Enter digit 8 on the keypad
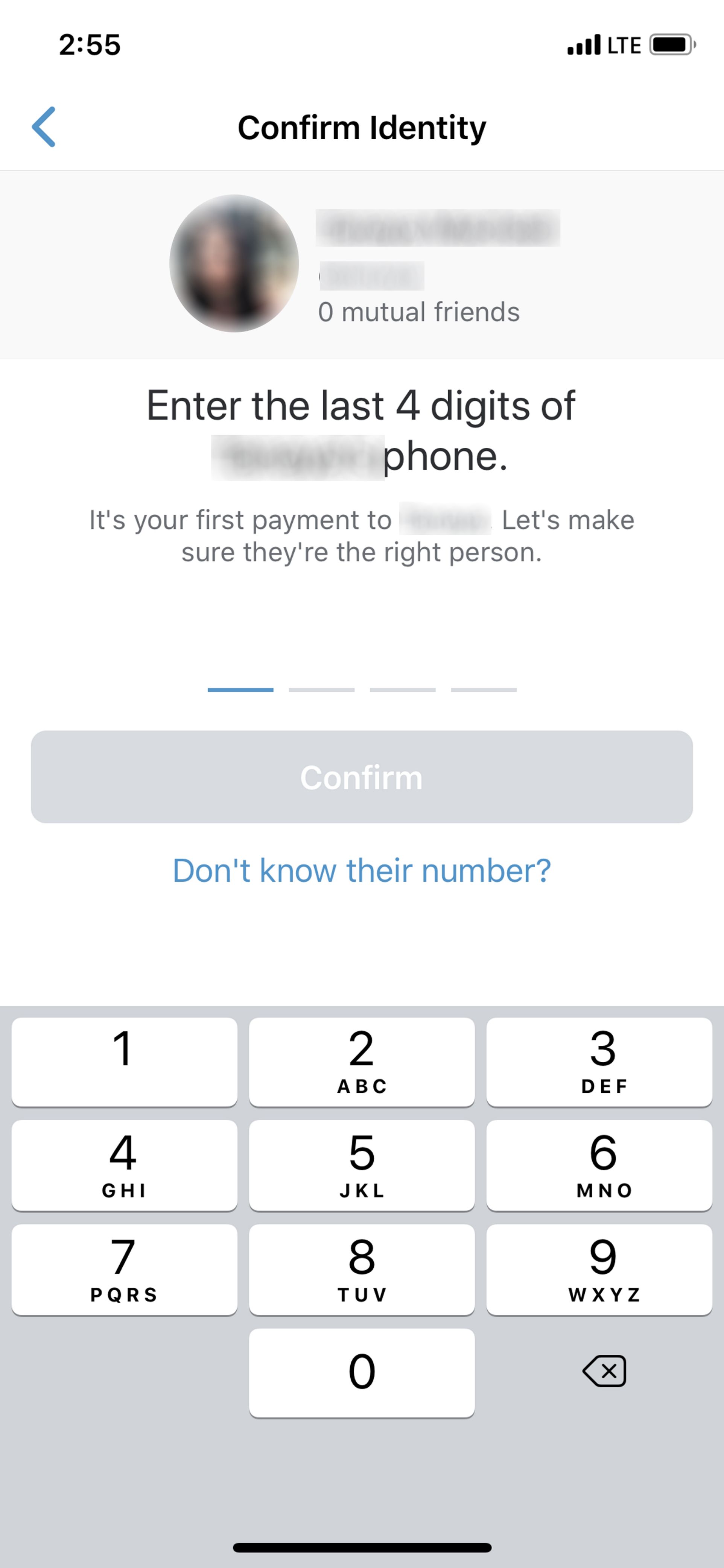 coord(362,1269)
